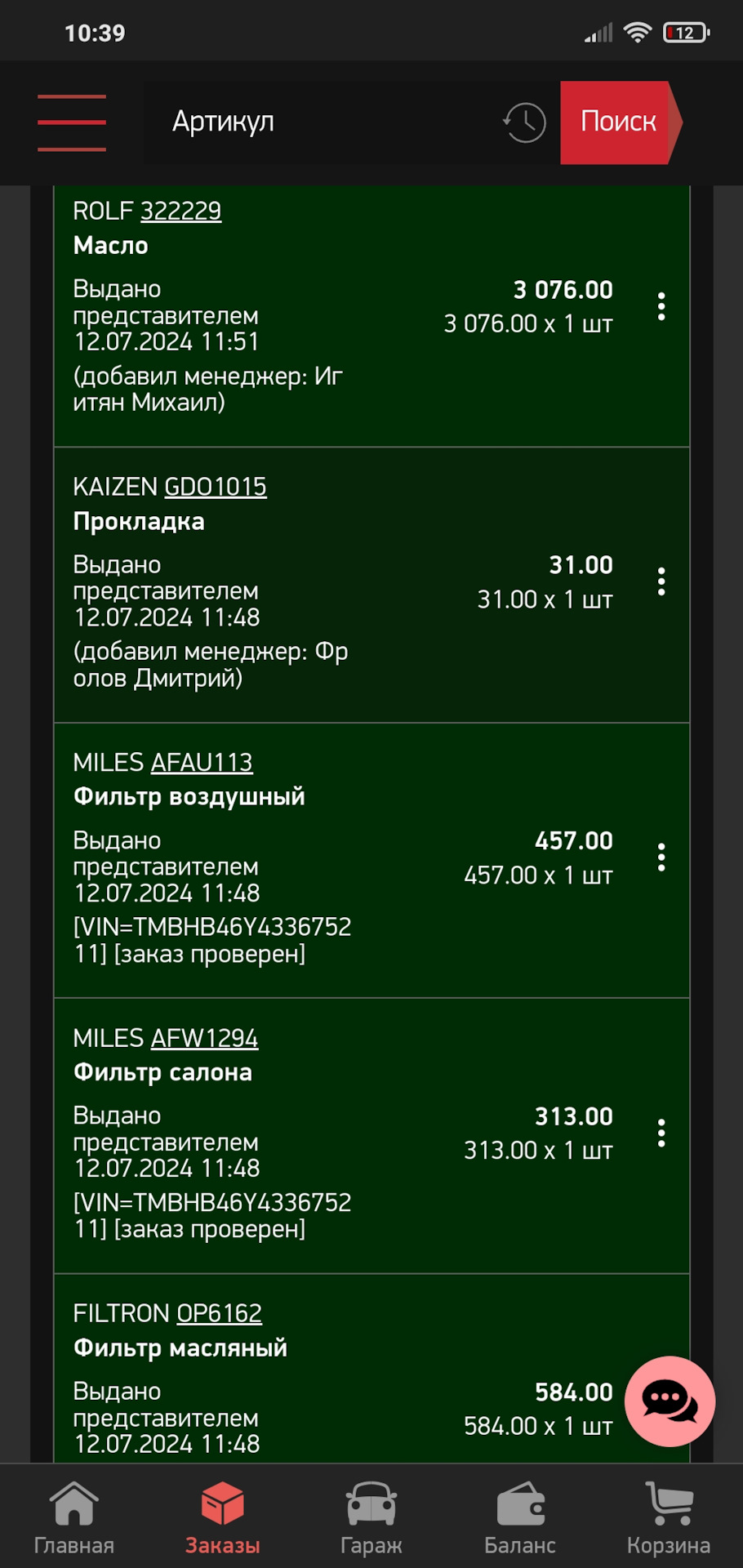Switch to the Гараж tab
This screenshot has height=1568, width=743.
(x=371, y=1517)
